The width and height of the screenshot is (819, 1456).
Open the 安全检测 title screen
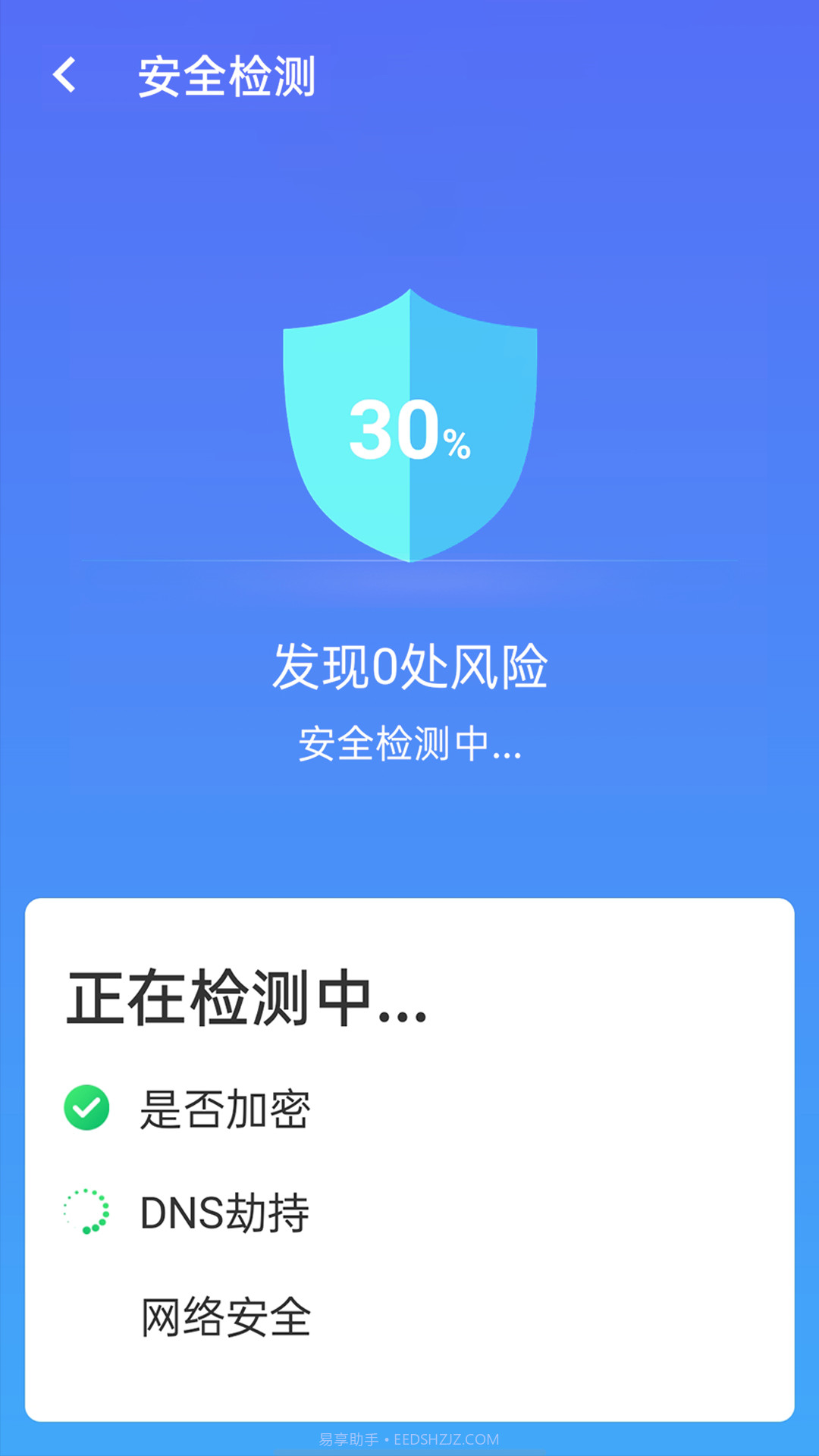224,76
